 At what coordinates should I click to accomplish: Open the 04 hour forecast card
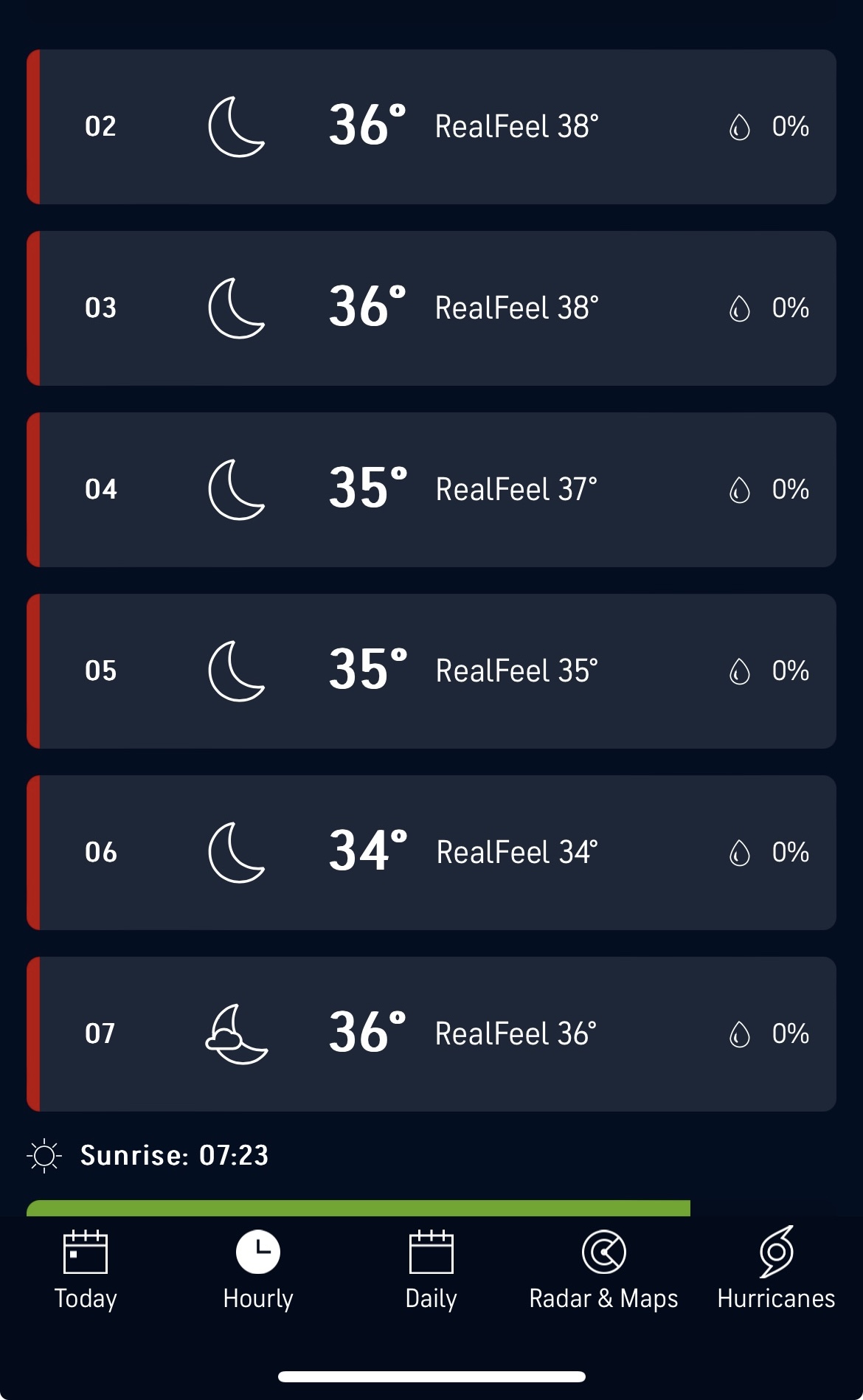(431, 490)
